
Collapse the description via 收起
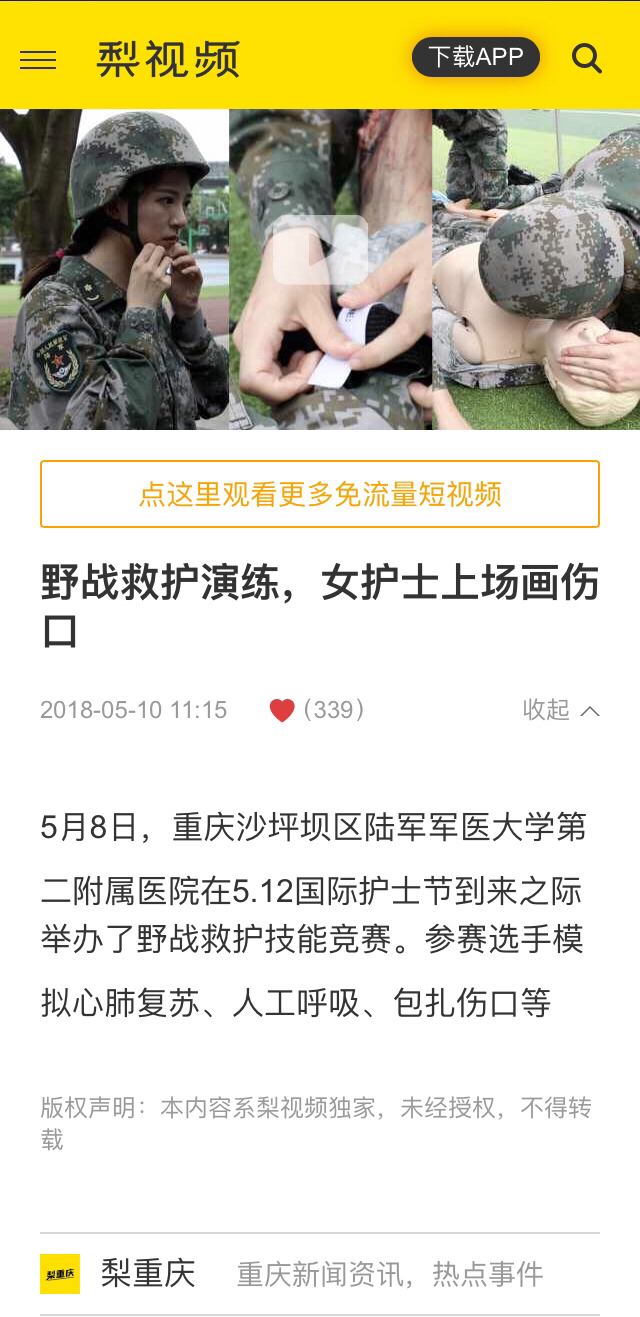561,710
